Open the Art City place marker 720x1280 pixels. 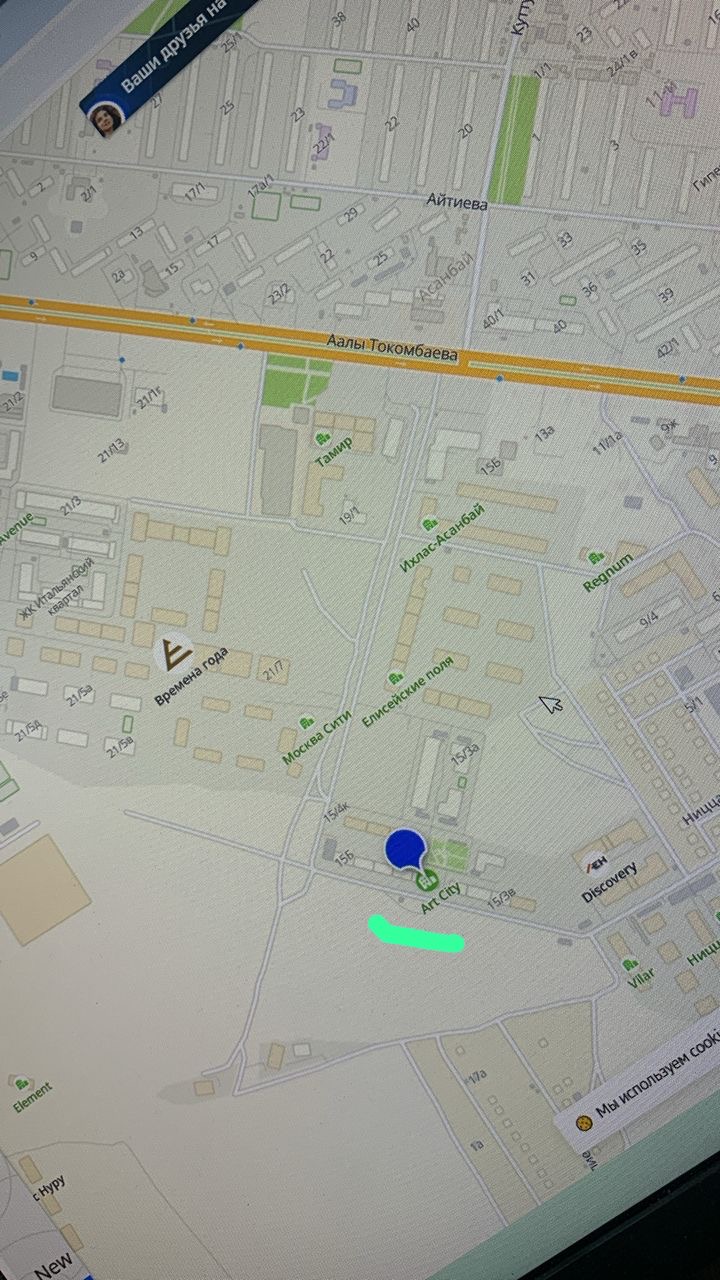pyautogui.click(x=427, y=881)
